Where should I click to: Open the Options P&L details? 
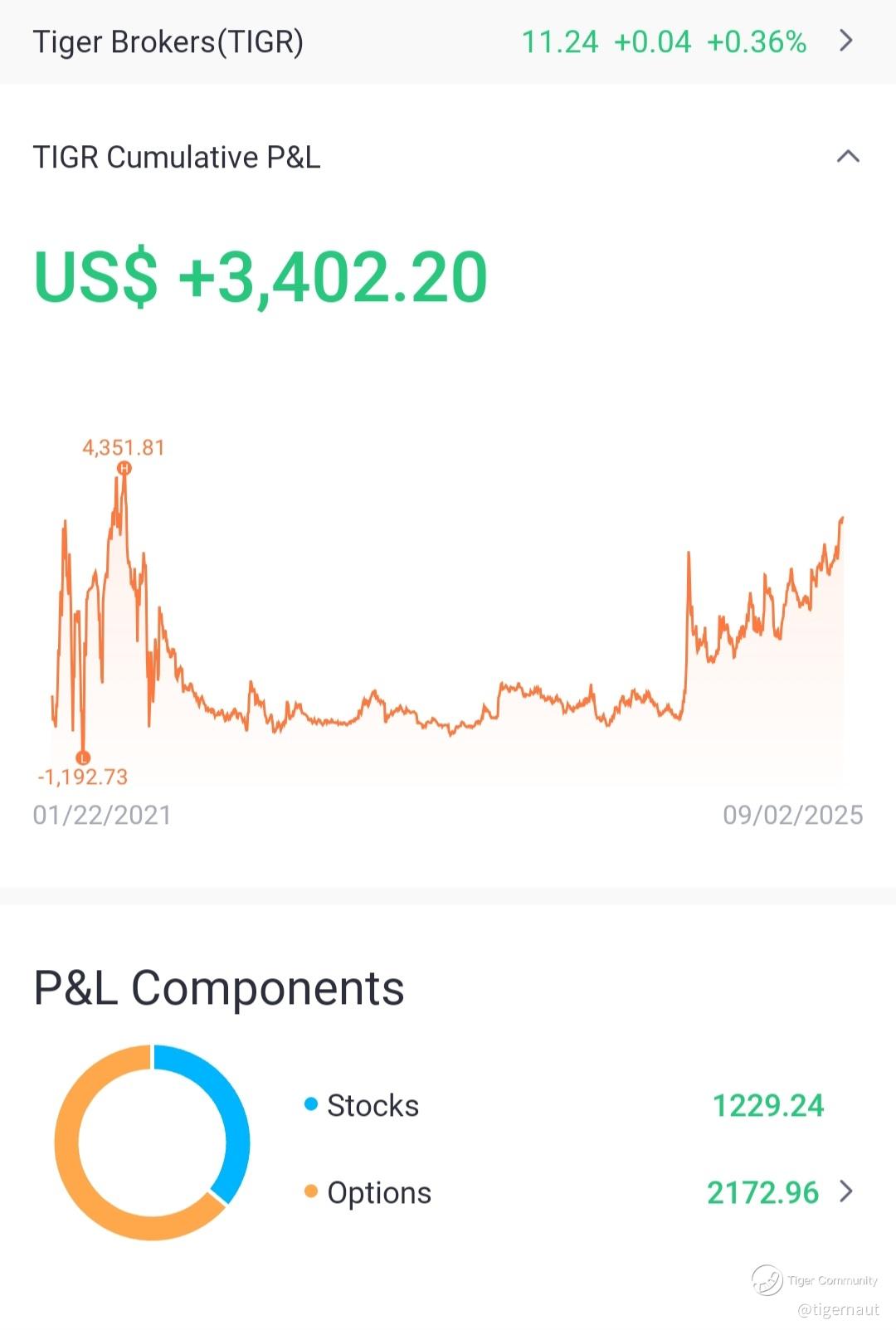pos(845,1191)
